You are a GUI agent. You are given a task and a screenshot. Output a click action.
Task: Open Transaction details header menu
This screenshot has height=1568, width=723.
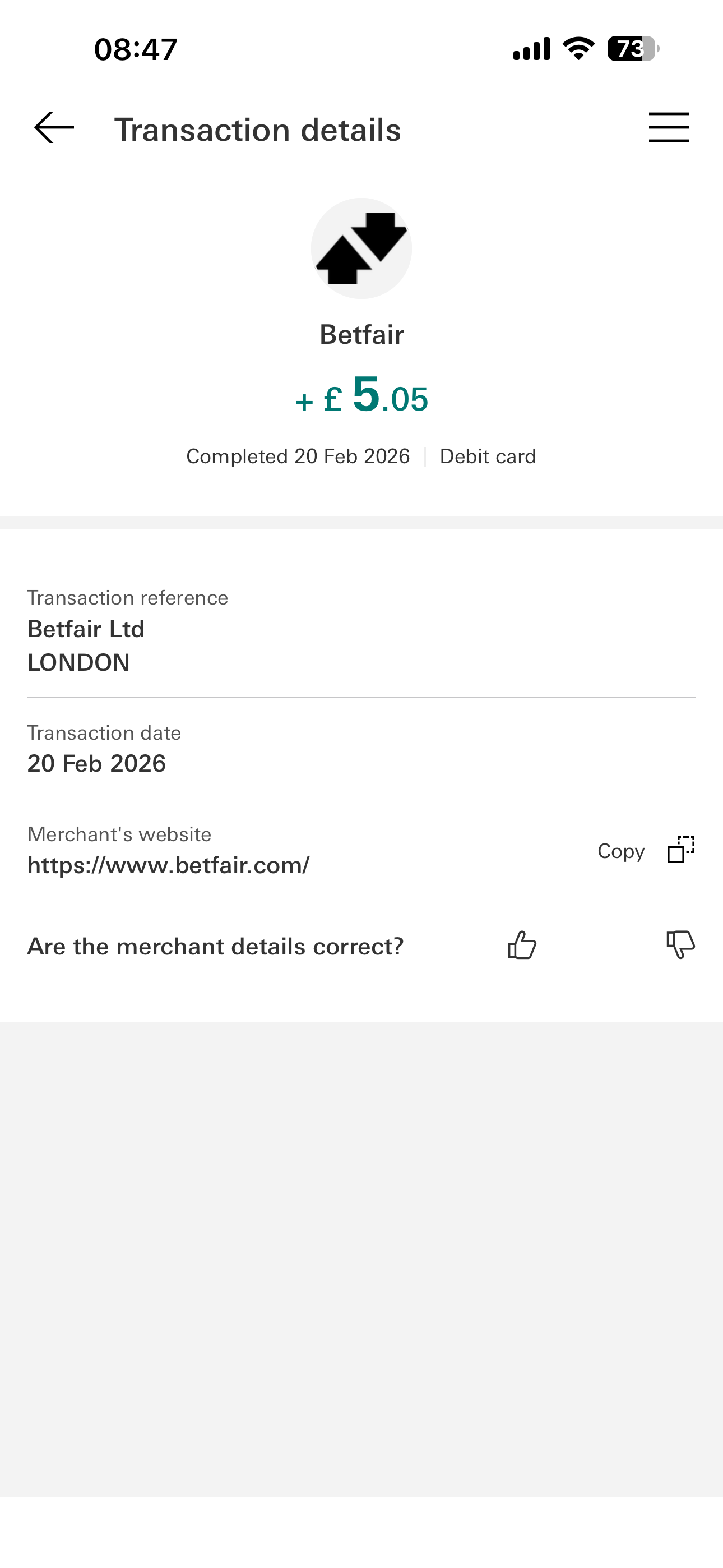click(x=668, y=127)
